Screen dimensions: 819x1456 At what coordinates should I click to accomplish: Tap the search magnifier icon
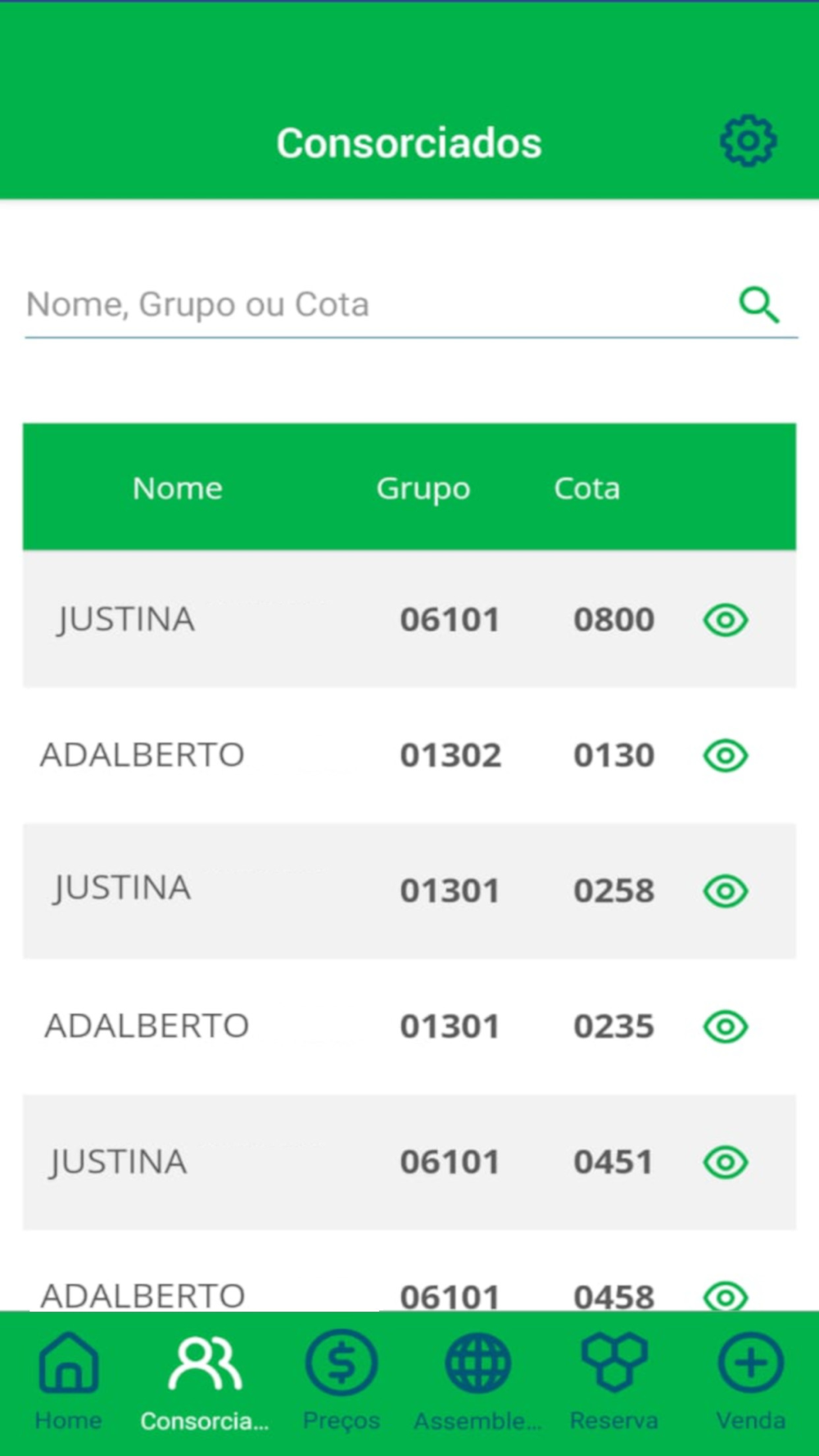point(759,305)
